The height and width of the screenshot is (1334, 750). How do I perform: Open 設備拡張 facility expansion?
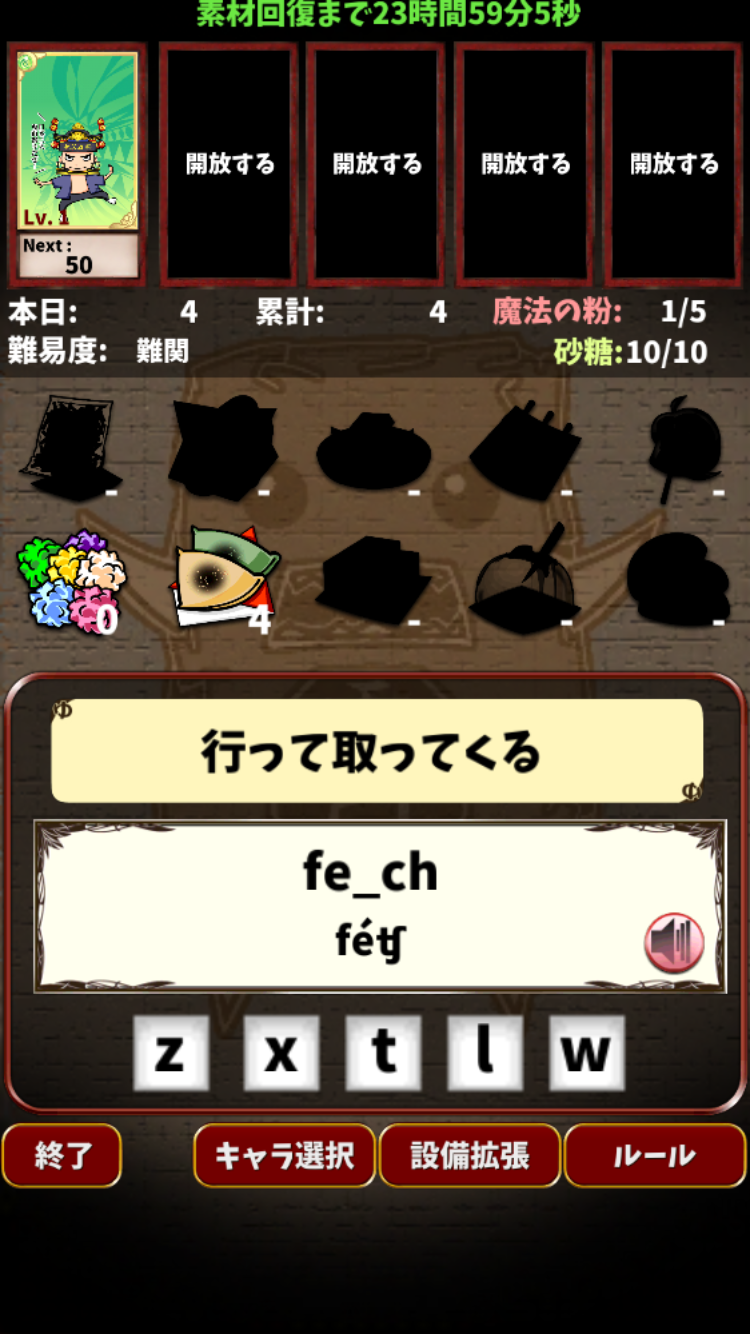click(x=470, y=1156)
